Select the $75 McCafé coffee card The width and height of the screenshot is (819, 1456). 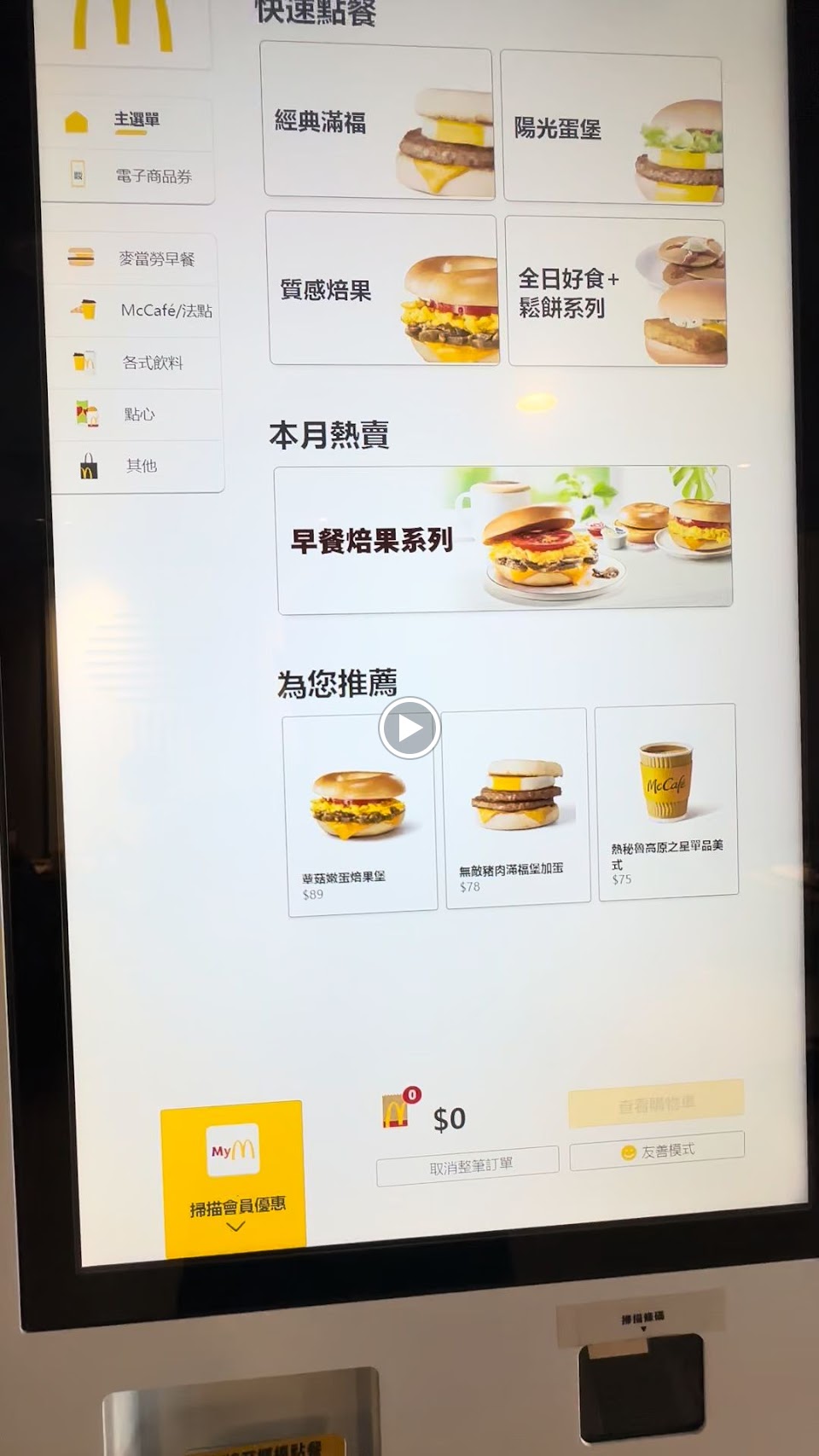tap(666, 800)
